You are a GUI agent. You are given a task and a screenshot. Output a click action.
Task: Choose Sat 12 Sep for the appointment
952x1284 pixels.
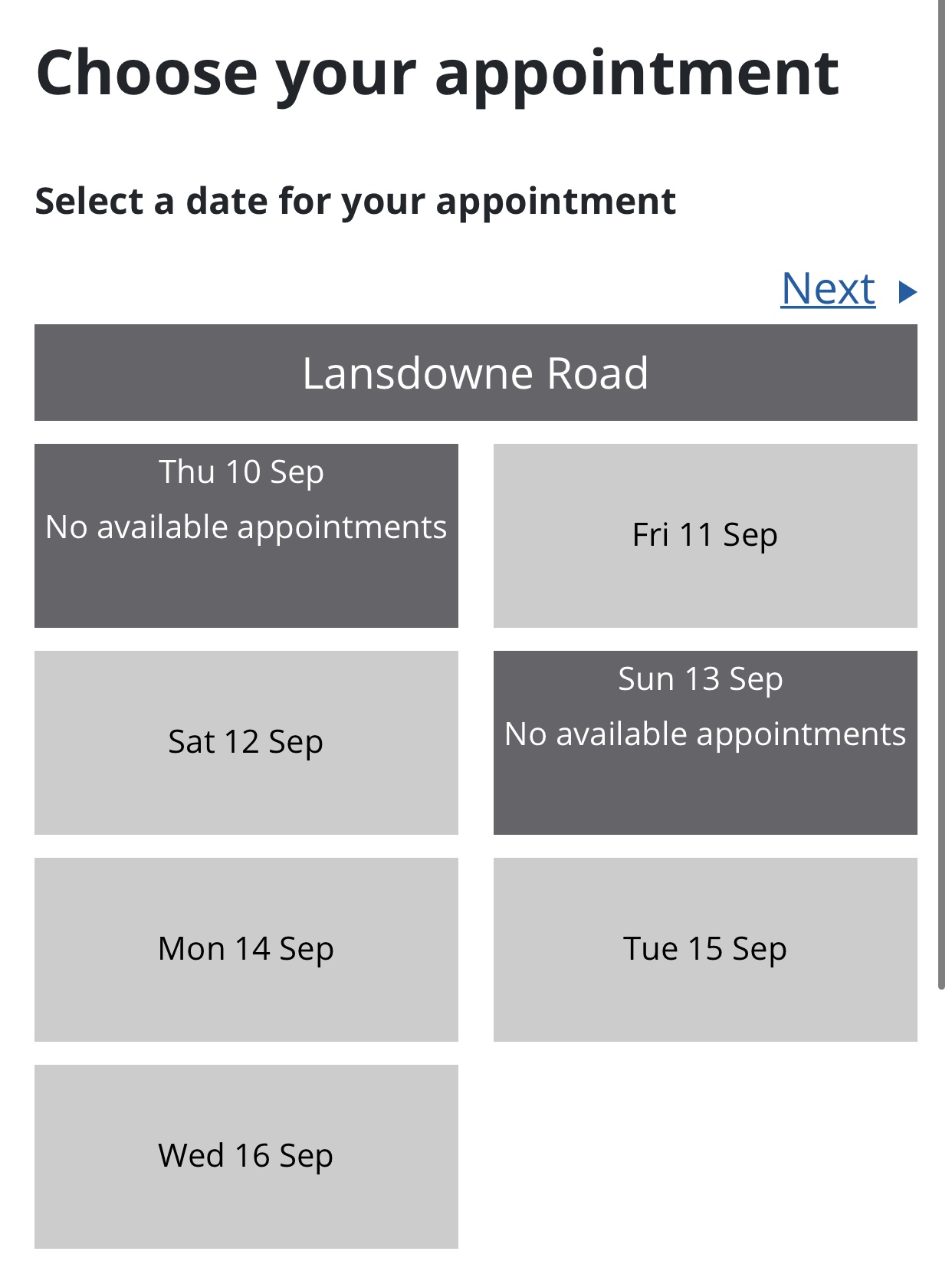click(x=246, y=742)
